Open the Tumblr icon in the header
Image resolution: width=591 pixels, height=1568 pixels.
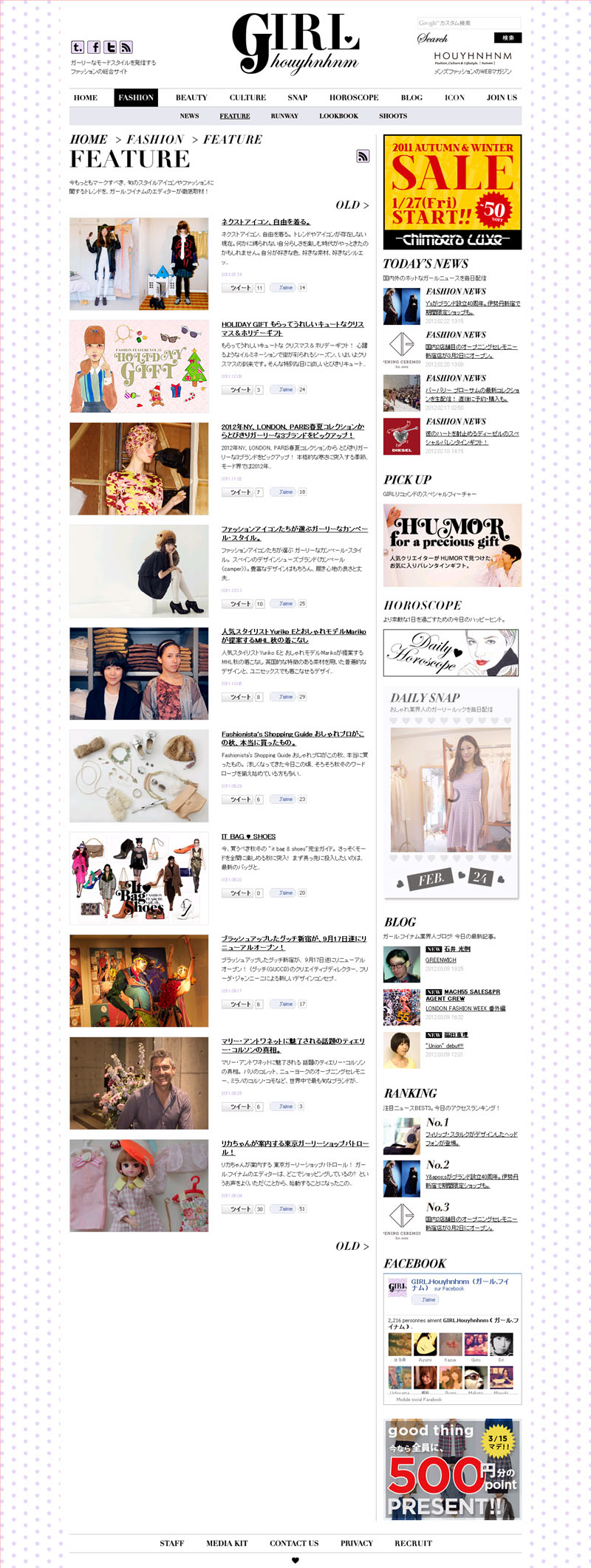point(78,47)
